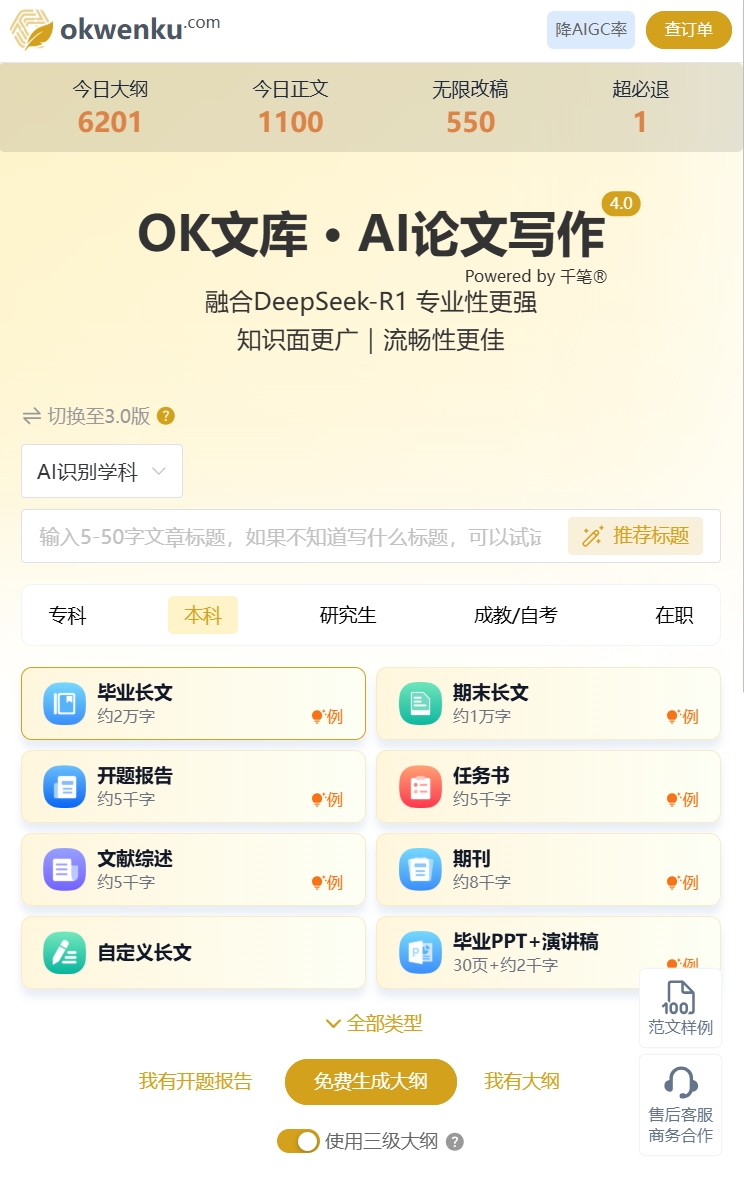Switch to the 研究生 tab
744x1194 pixels.
pyautogui.click(x=348, y=615)
